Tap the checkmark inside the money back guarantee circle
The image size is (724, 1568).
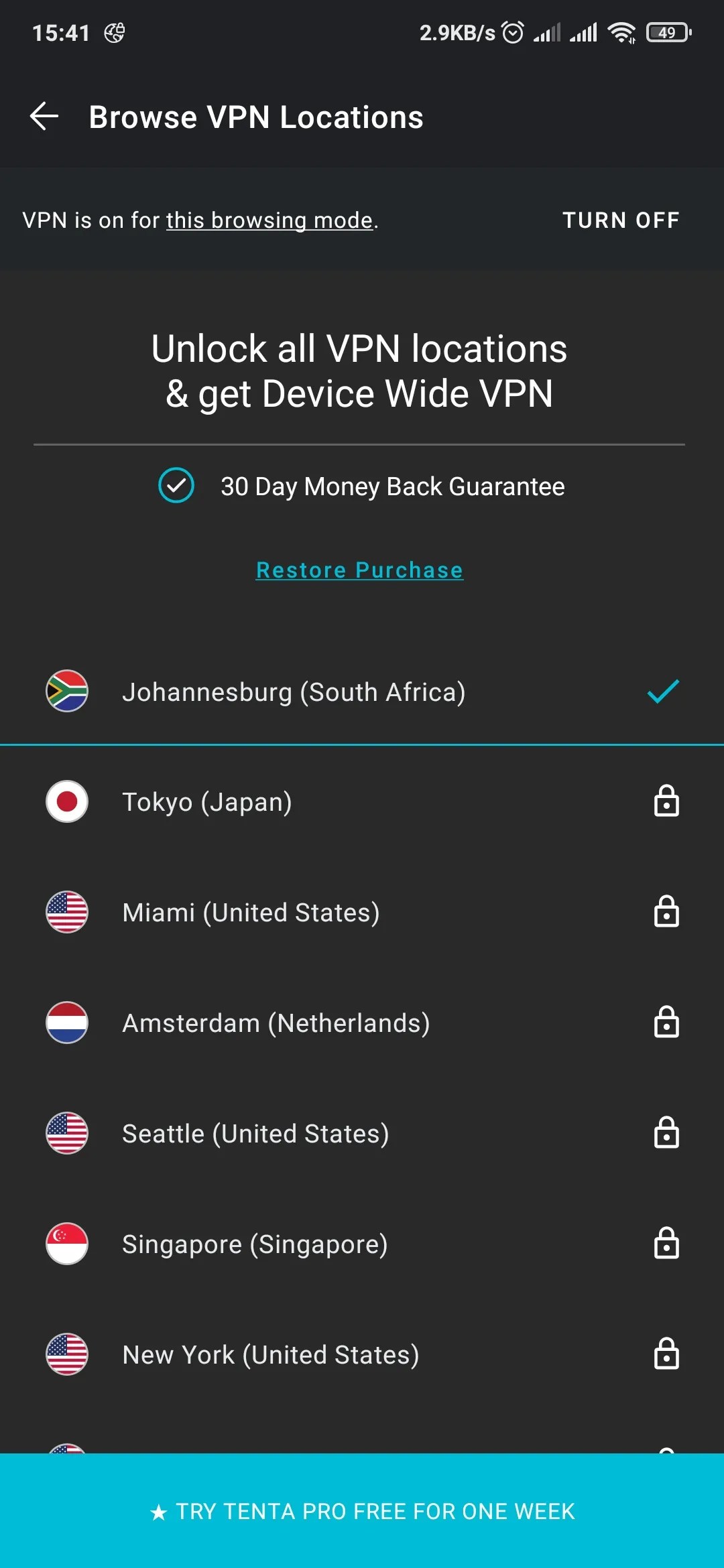coord(176,486)
